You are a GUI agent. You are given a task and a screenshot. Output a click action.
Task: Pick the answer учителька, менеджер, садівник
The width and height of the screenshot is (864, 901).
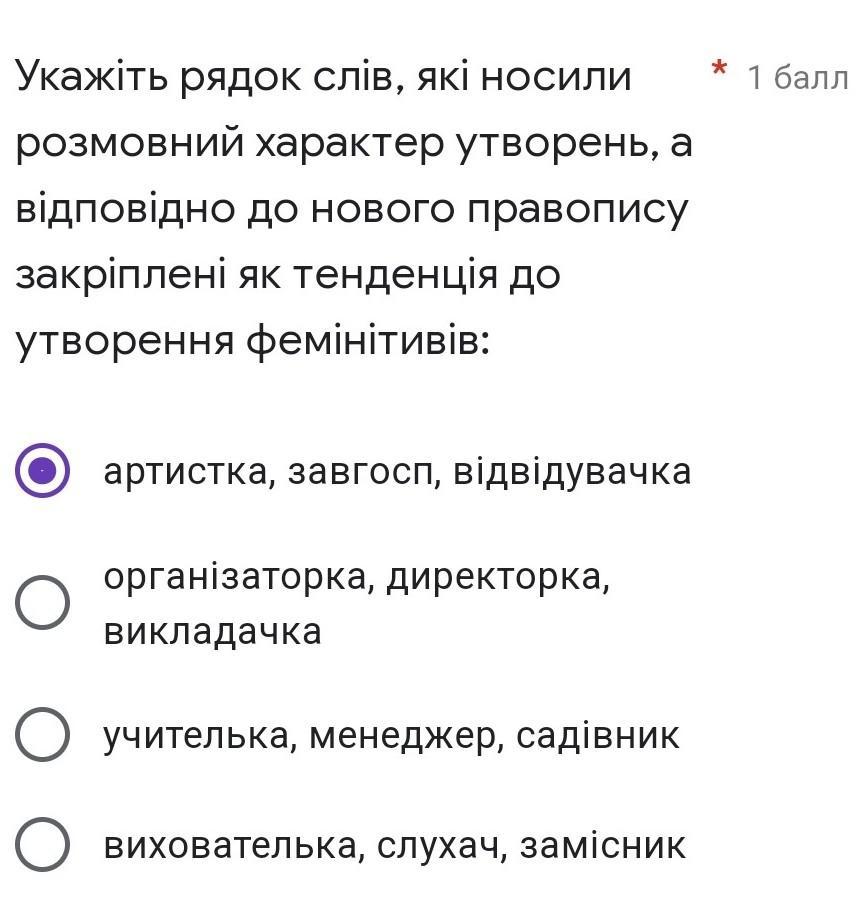43,736
